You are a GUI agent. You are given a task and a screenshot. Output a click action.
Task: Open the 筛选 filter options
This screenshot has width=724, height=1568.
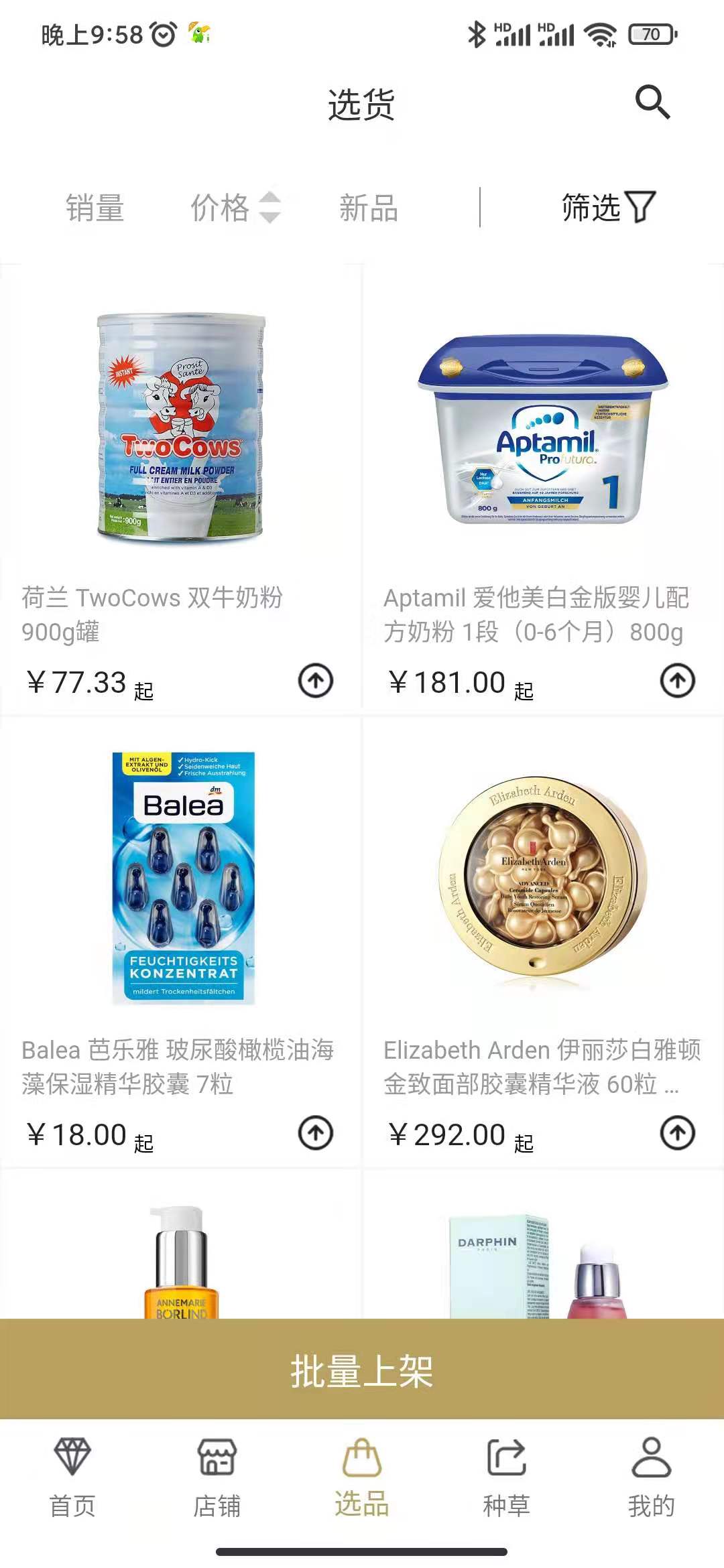(607, 208)
